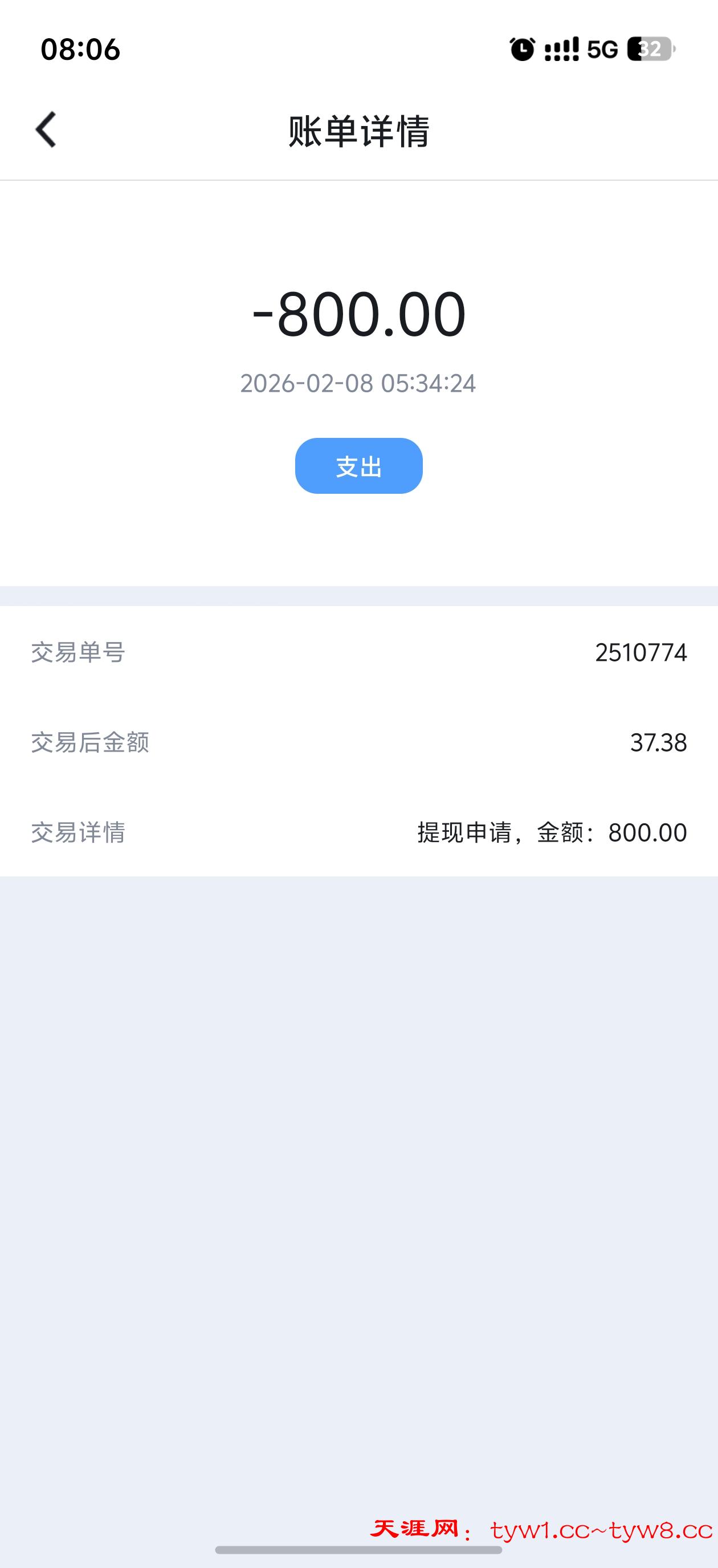
Task: Go back from the 账单详情 page
Action: (46, 129)
